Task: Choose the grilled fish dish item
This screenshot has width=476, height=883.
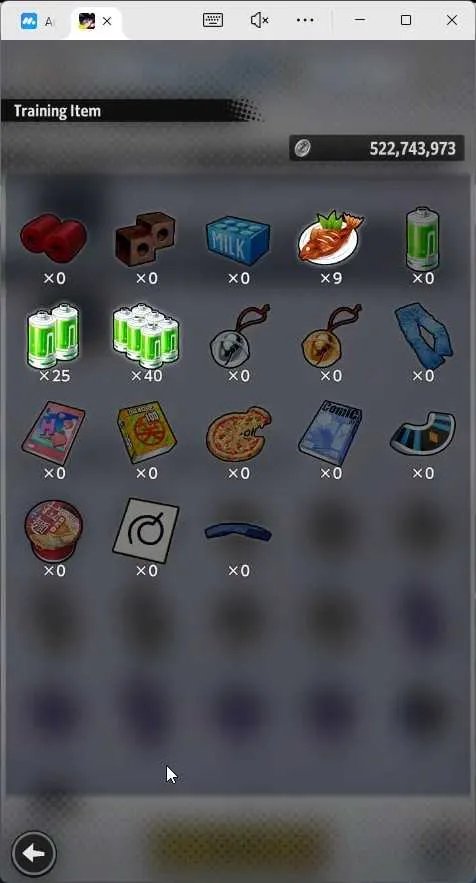Action: click(331, 238)
